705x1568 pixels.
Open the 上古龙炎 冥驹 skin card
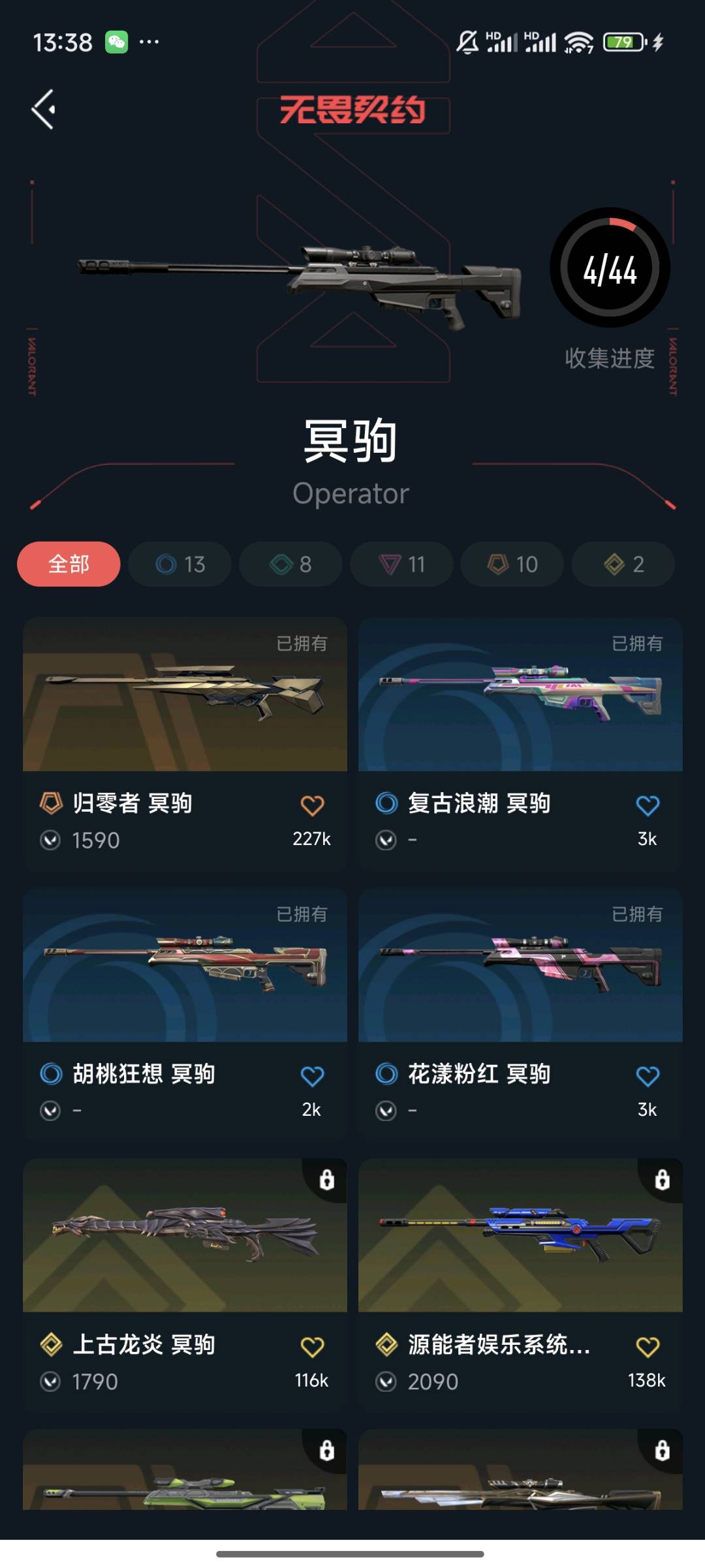(x=185, y=1236)
